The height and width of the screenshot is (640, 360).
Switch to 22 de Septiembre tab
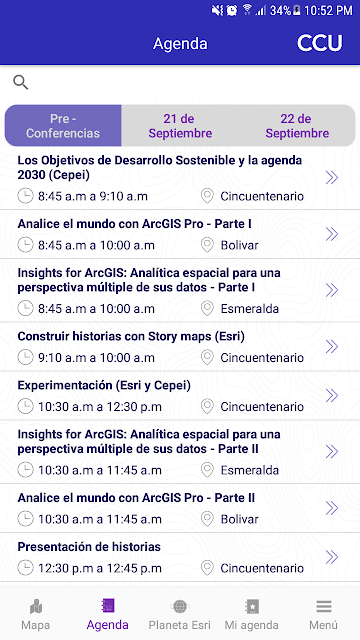297,126
